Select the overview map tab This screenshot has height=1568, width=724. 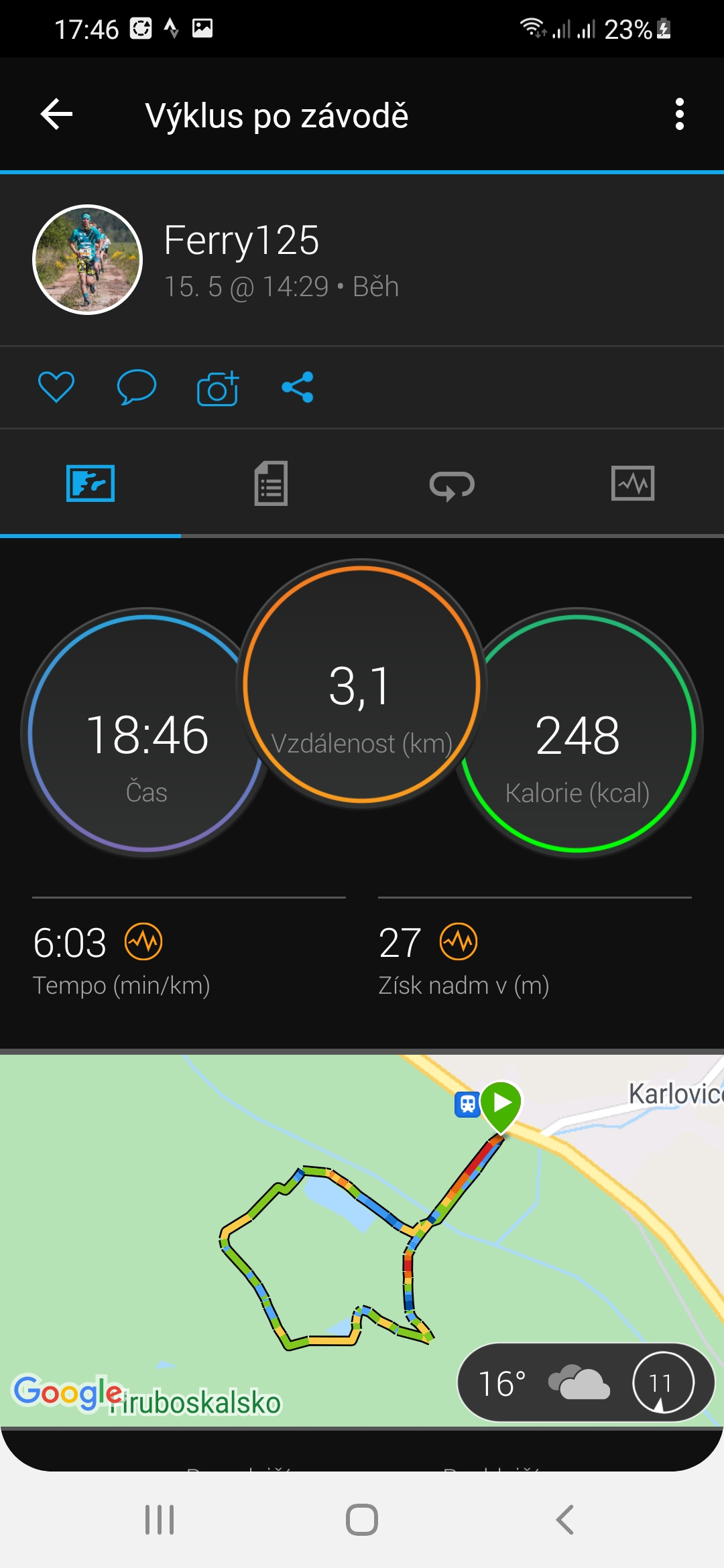(90, 483)
